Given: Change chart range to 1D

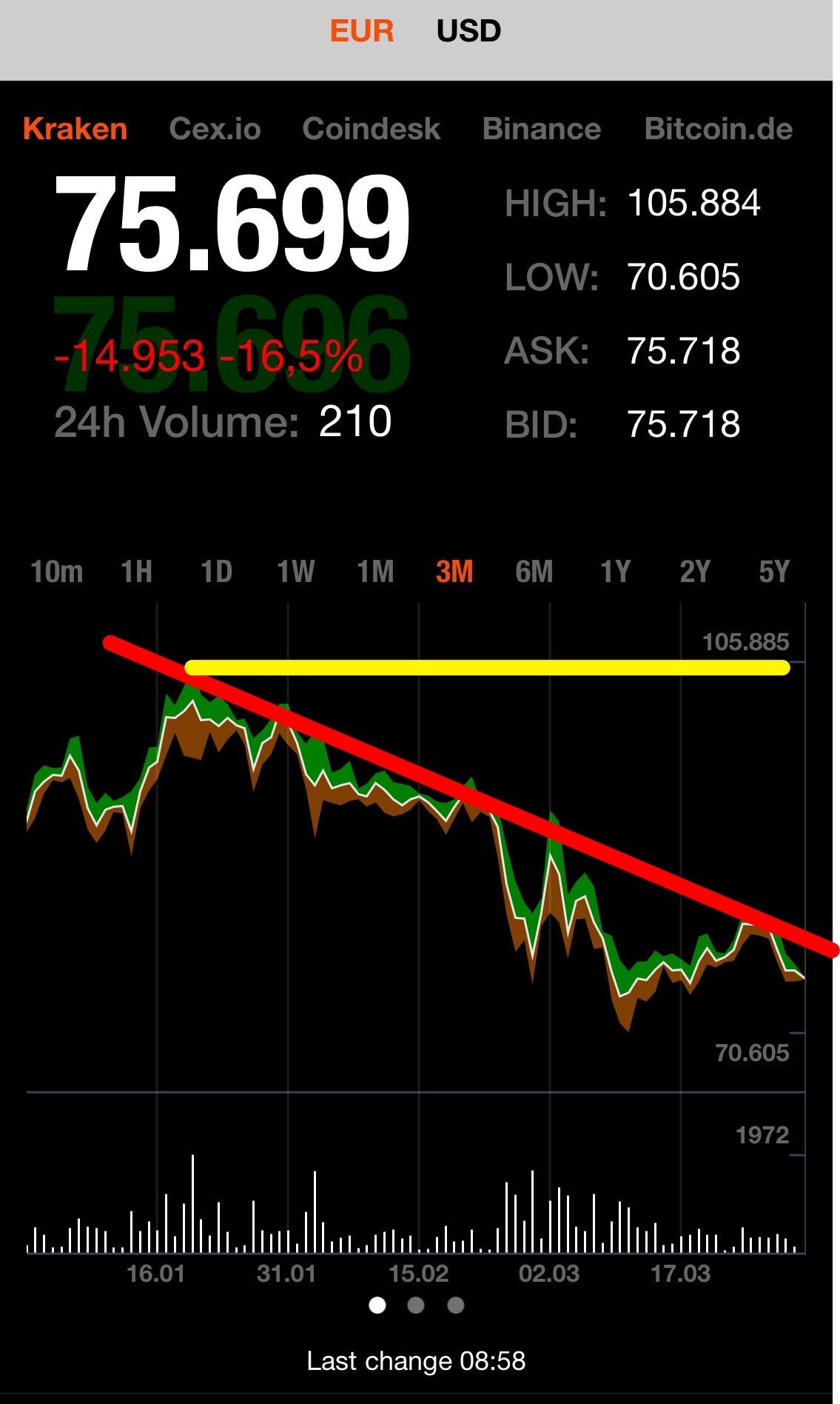Looking at the screenshot, I should click(x=217, y=572).
